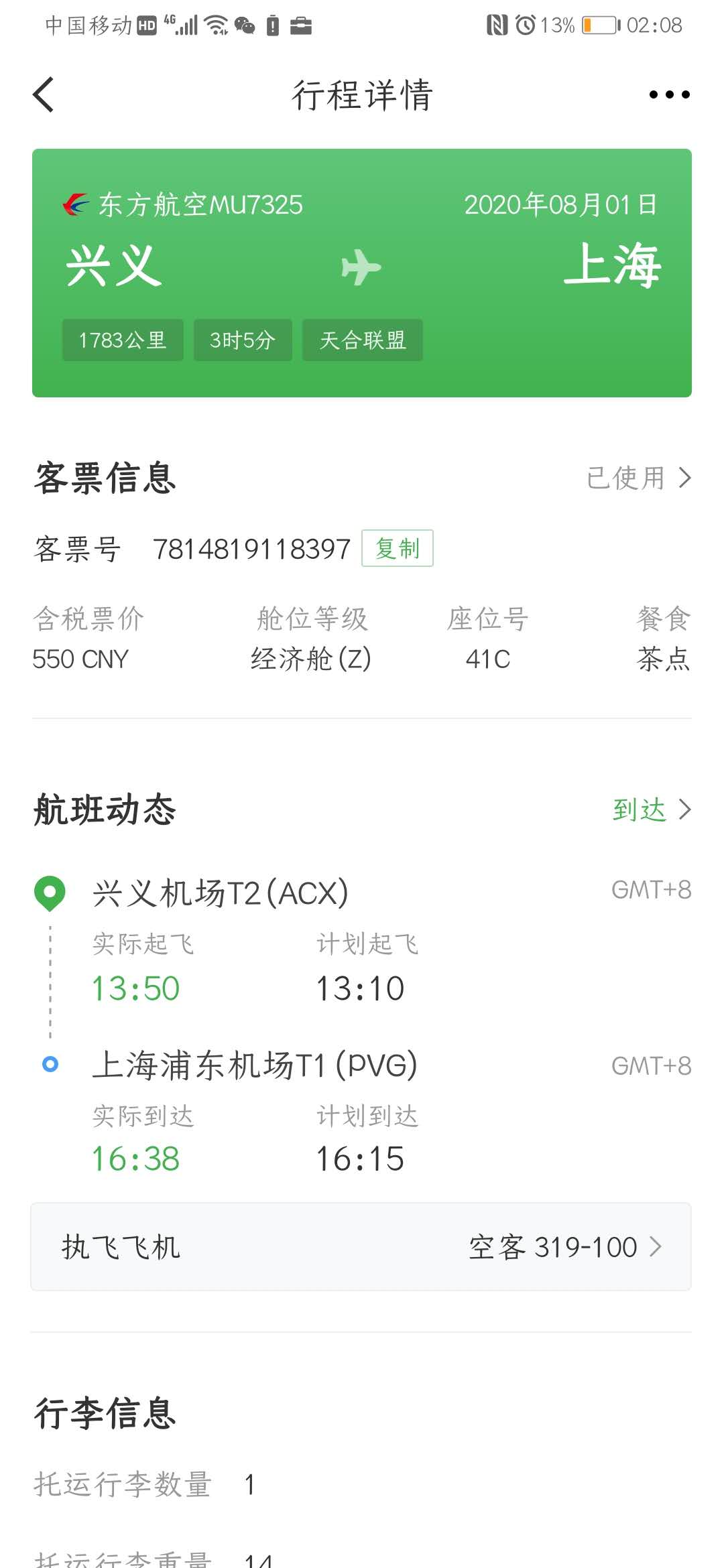Viewport: 724px width, 1568px height.
Task: Open the three-dot overflow menu
Action: point(669,94)
